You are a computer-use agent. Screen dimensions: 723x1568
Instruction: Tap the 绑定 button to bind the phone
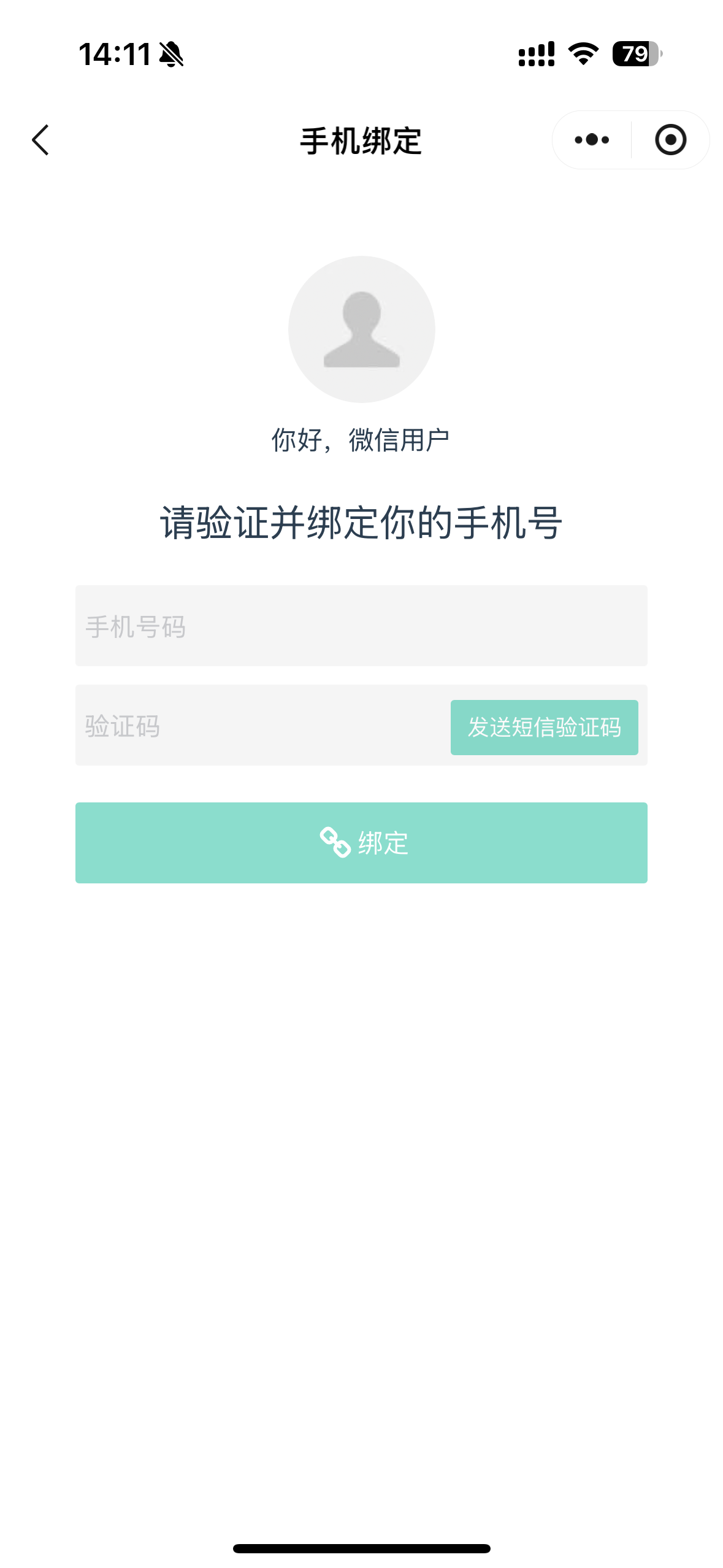coord(361,842)
